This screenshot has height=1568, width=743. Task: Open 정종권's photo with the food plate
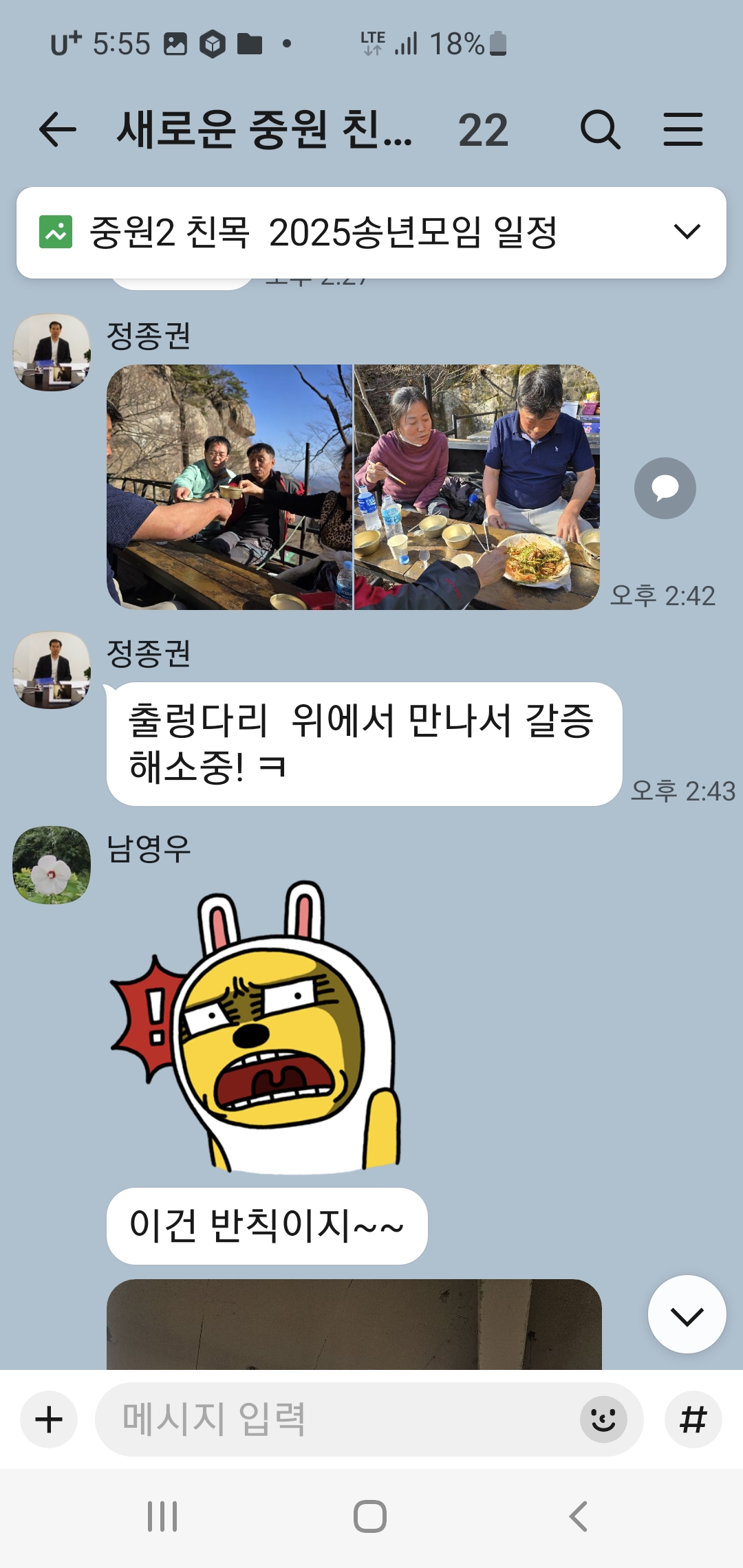(477, 487)
